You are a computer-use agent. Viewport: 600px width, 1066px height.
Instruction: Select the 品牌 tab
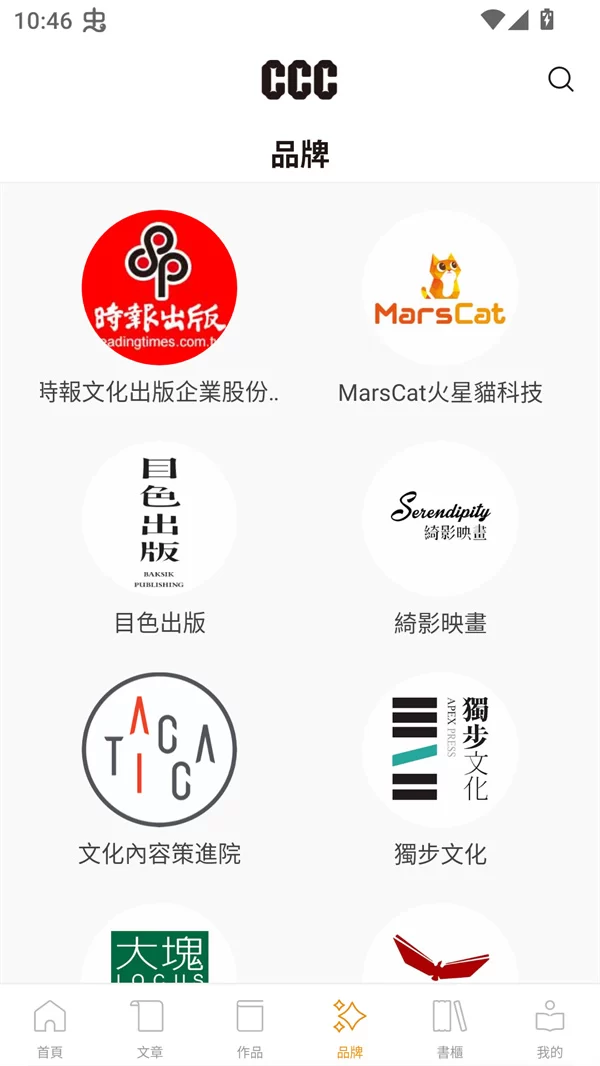[350, 1027]
